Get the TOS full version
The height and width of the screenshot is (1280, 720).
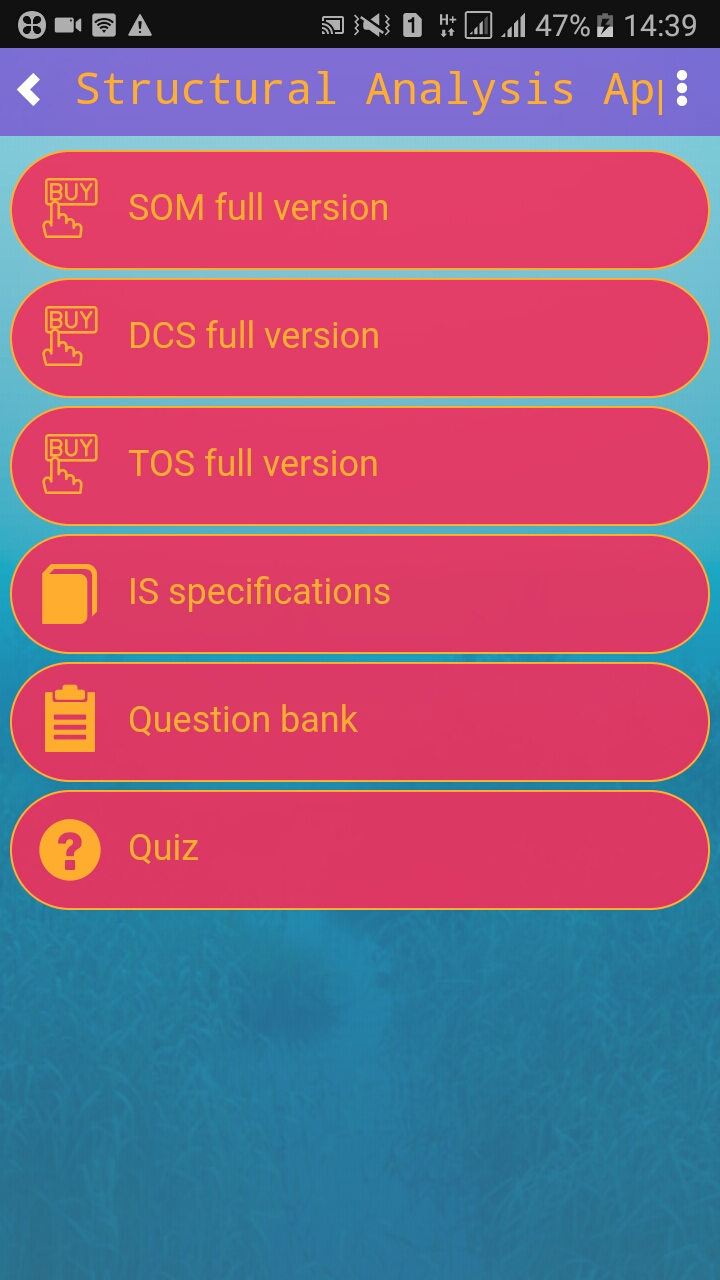[360, 465]
